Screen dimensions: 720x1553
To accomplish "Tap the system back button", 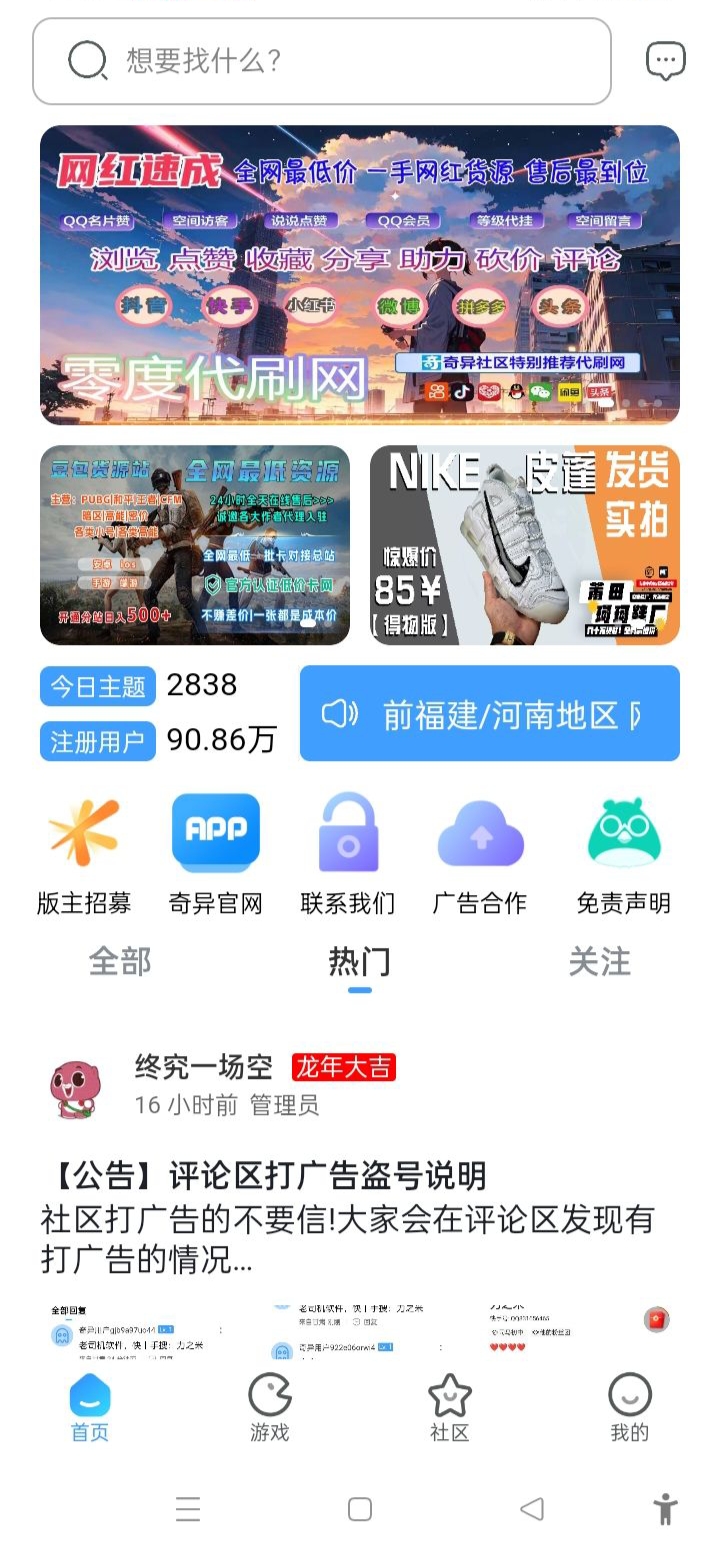I will tap(532, 1509).
